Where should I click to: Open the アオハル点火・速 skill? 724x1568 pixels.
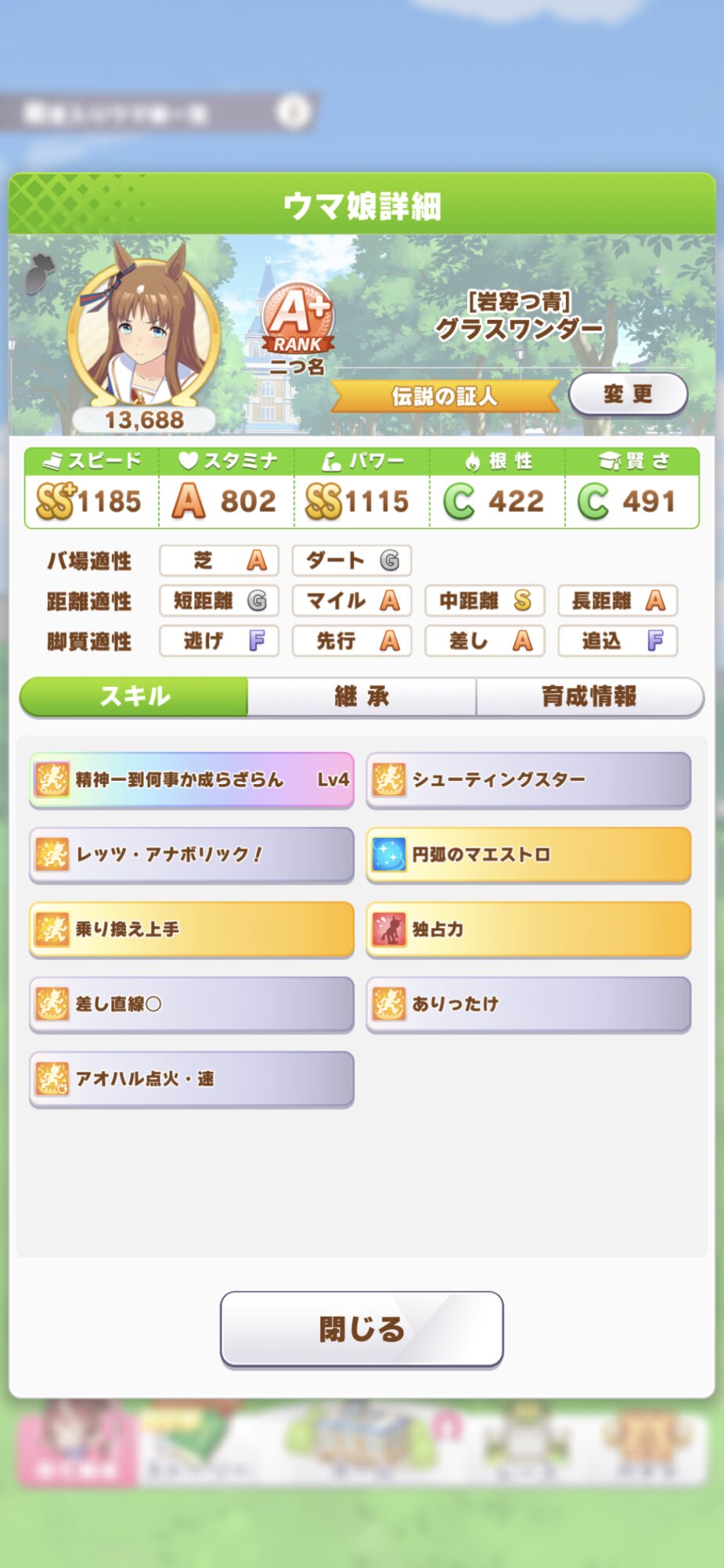click(x=191, y=1079)
